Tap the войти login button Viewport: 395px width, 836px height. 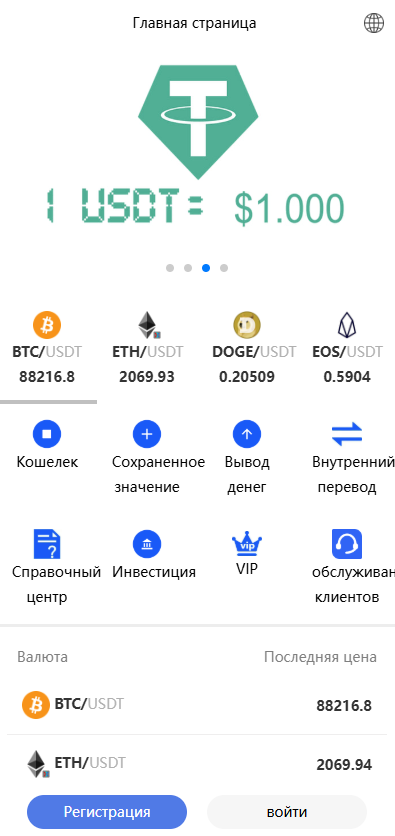287,812
